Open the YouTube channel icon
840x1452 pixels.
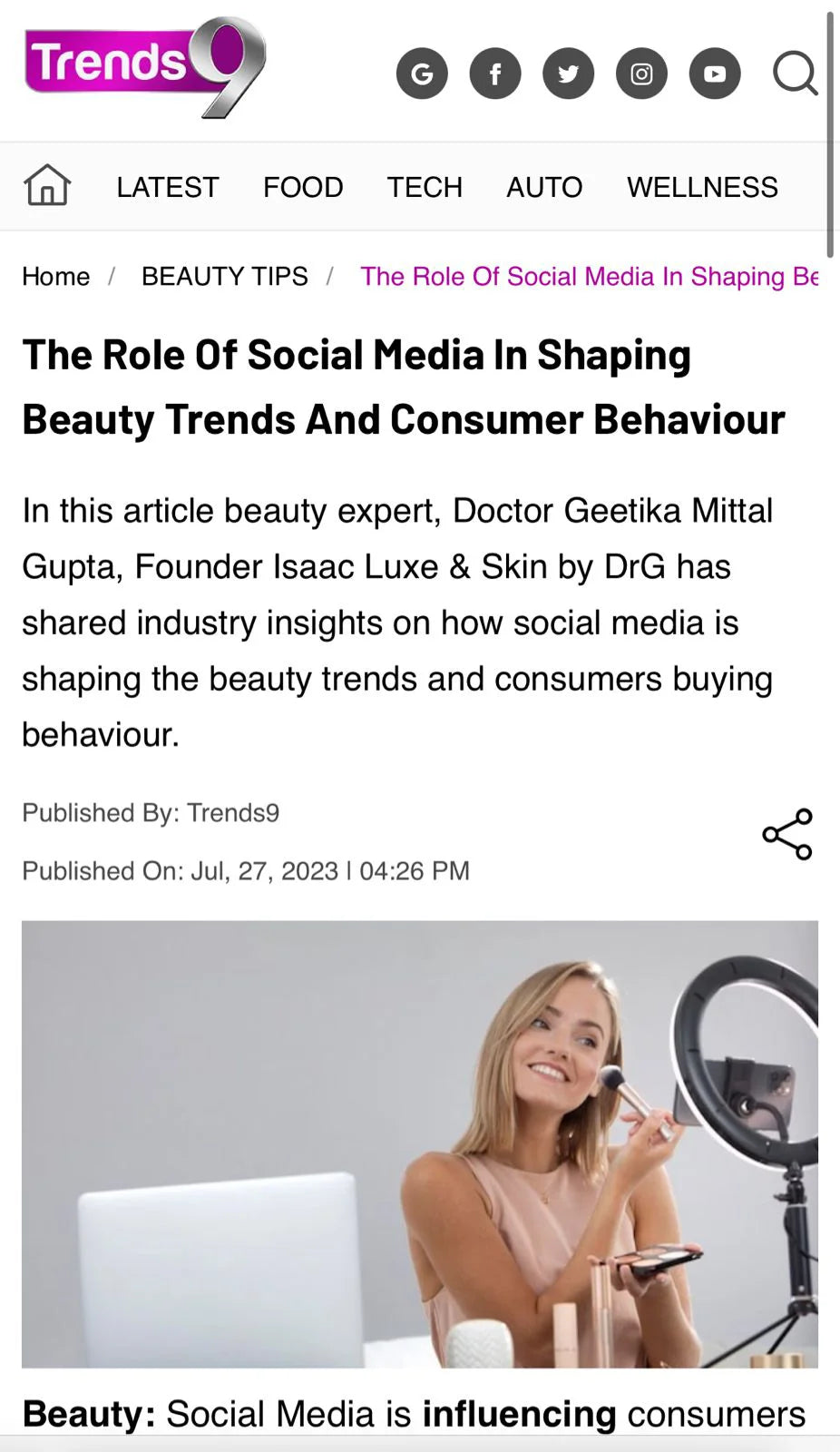click(715, 74)
